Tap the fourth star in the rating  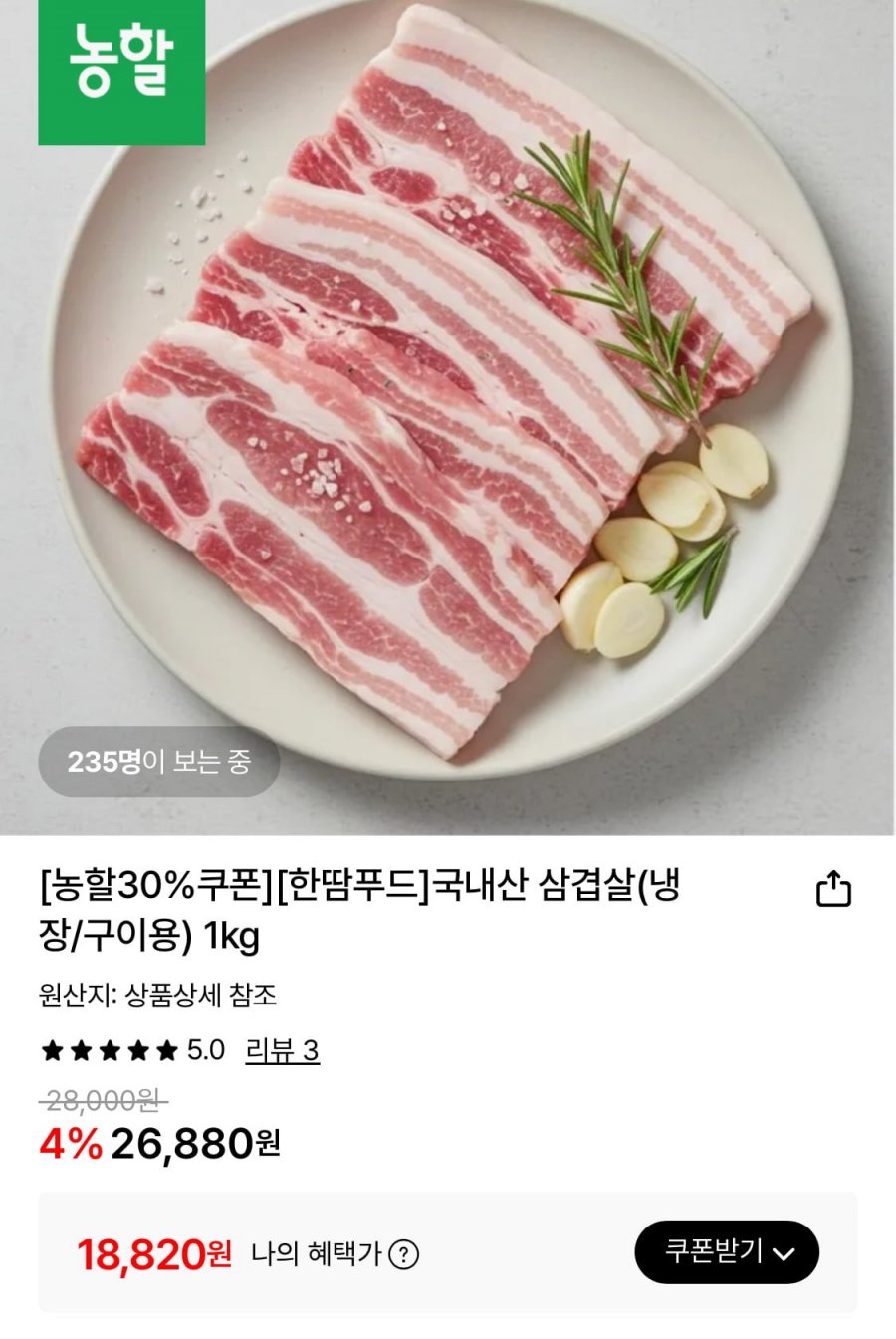[140, 1047]
